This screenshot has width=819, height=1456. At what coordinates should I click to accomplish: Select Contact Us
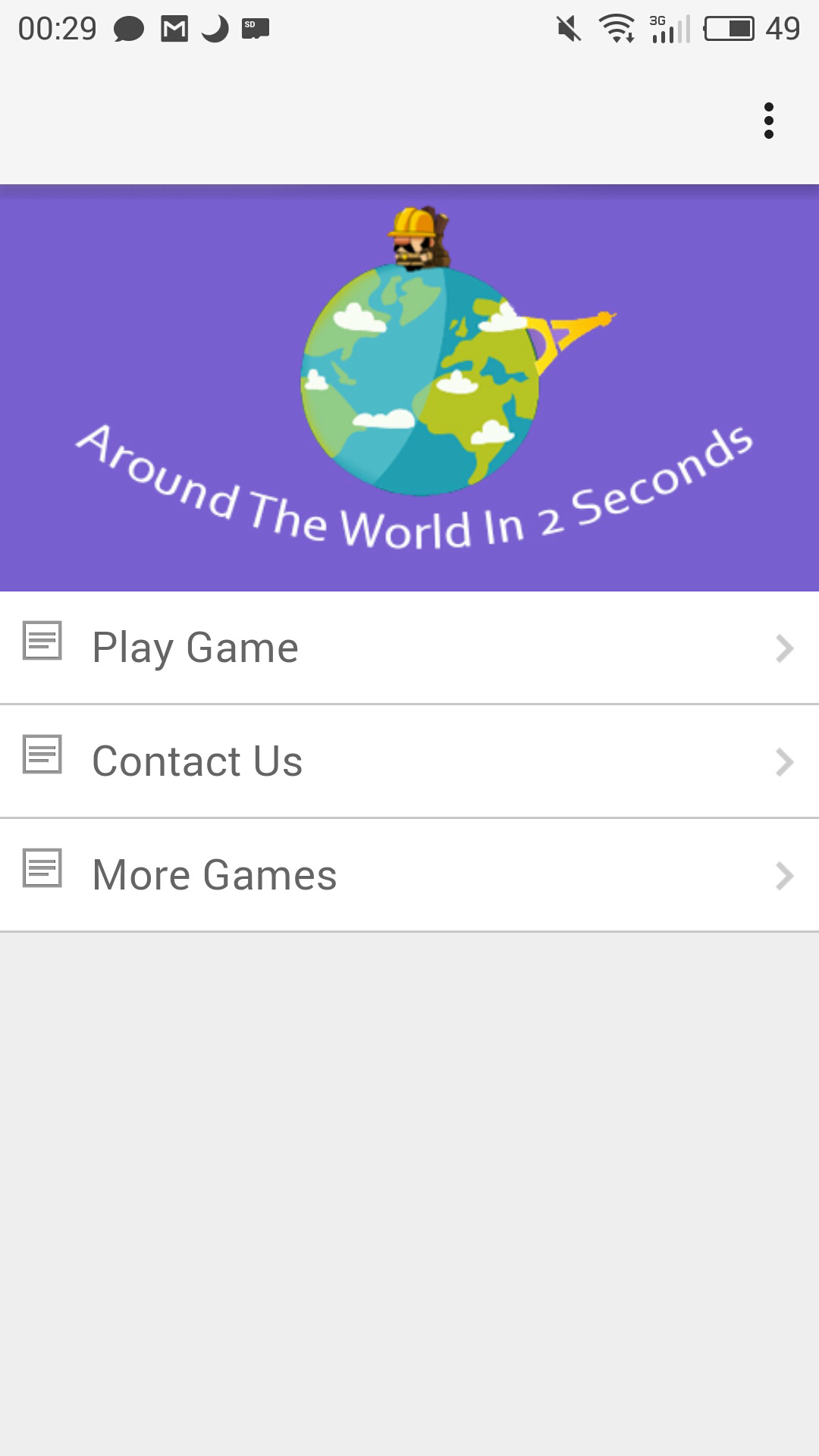click(196, 761)
